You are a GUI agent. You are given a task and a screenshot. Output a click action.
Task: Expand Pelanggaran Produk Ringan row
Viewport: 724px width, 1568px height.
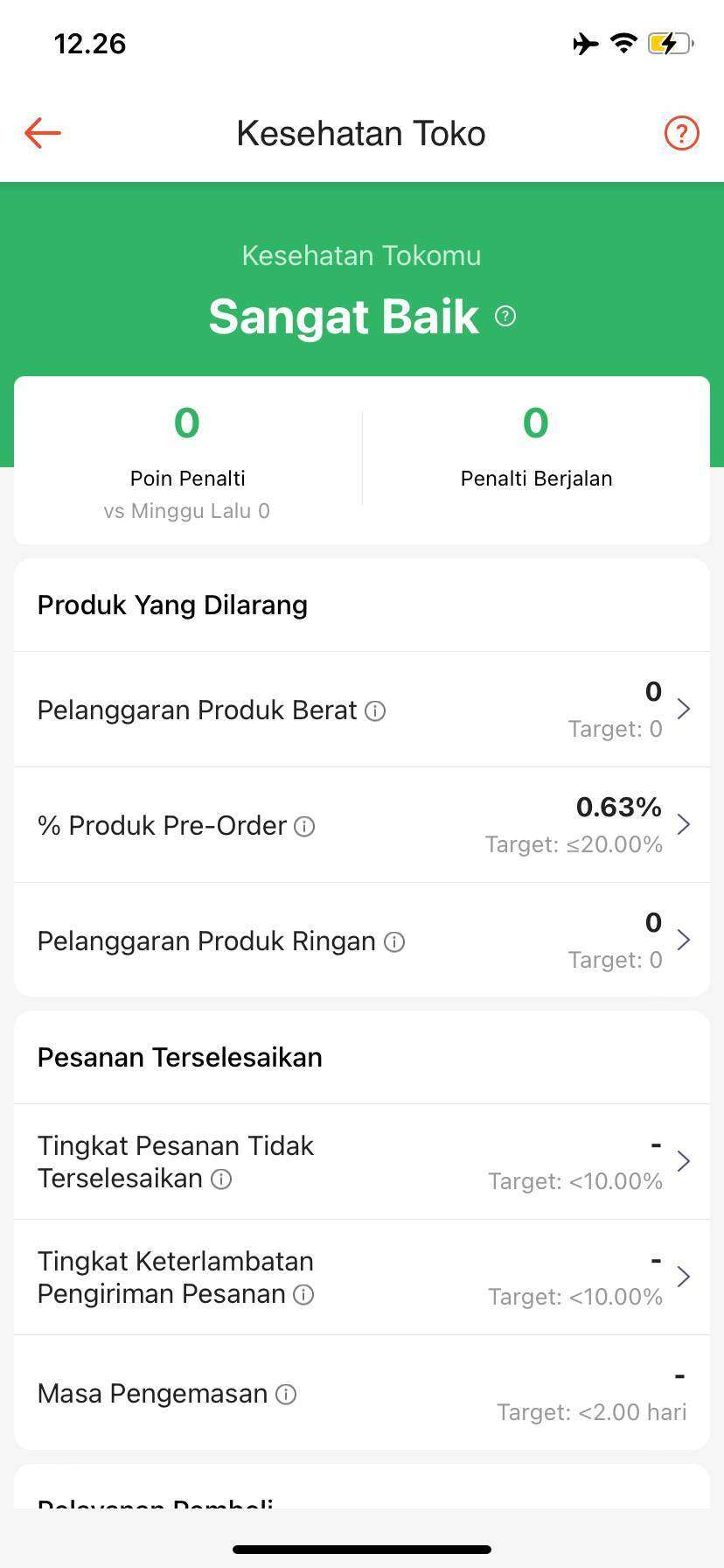point(685,940)
